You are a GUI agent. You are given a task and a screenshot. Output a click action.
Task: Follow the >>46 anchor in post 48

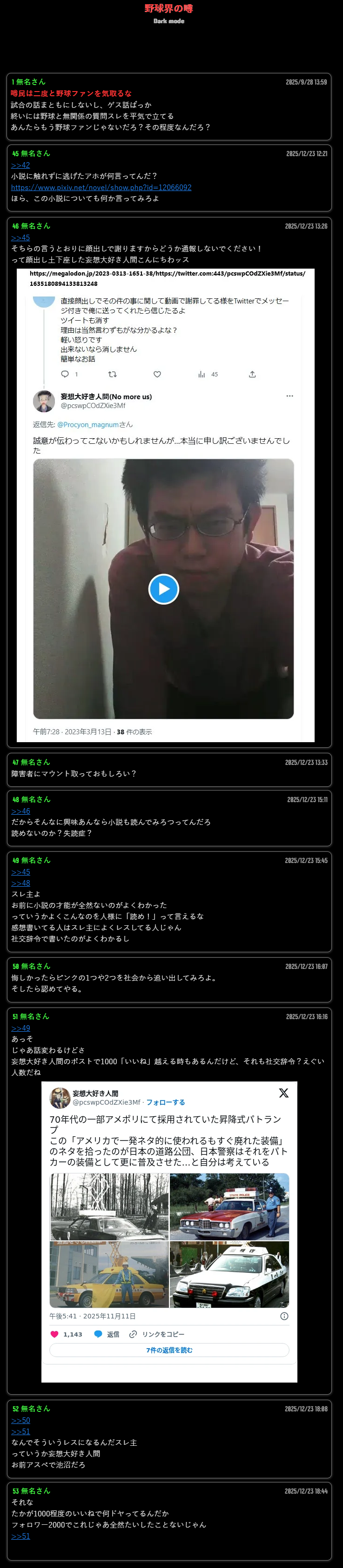20,811
